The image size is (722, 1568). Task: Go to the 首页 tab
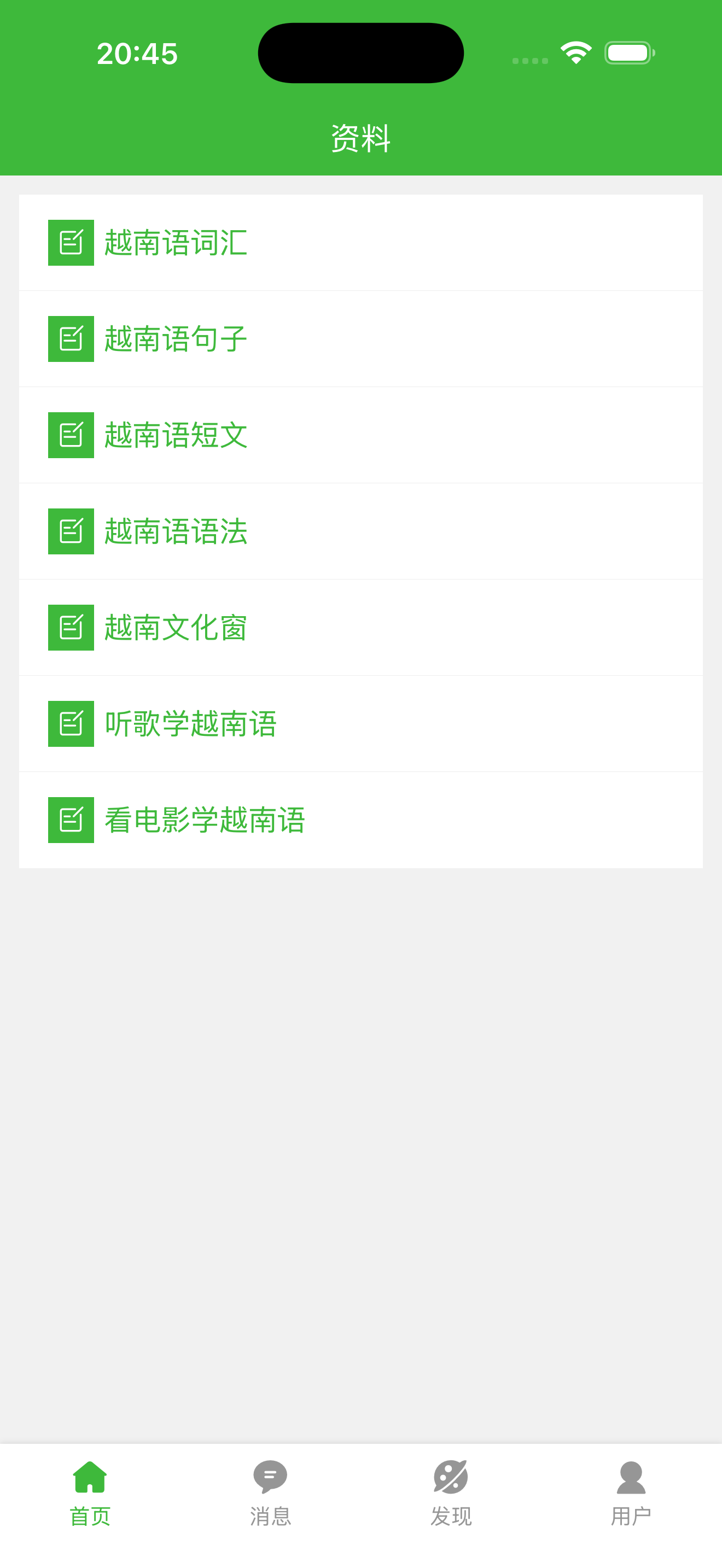click(x=90, y=1494)
